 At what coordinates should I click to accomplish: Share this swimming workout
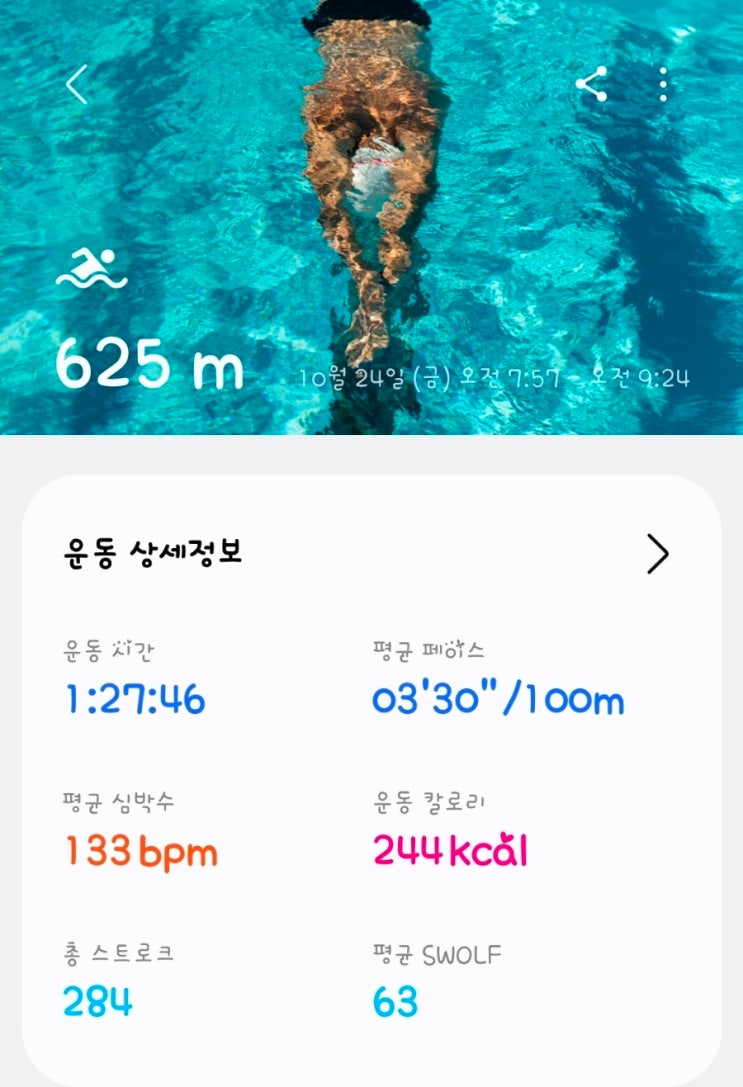click(x=592, y=85)
